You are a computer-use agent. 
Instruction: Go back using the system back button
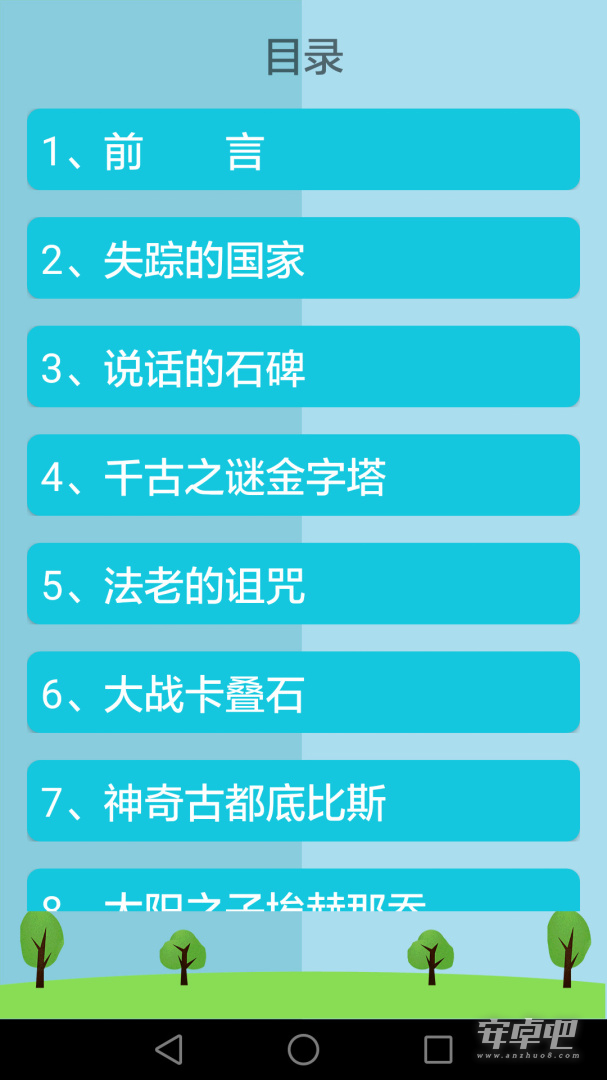coord(169,1050)
